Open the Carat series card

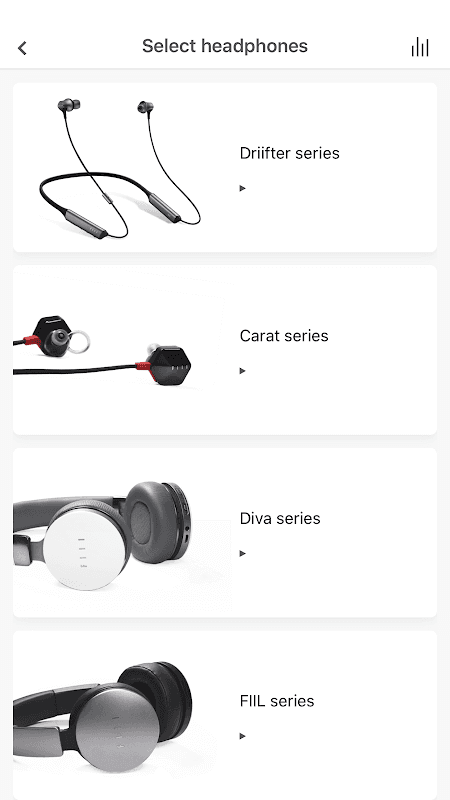click(x=224, y=350)
